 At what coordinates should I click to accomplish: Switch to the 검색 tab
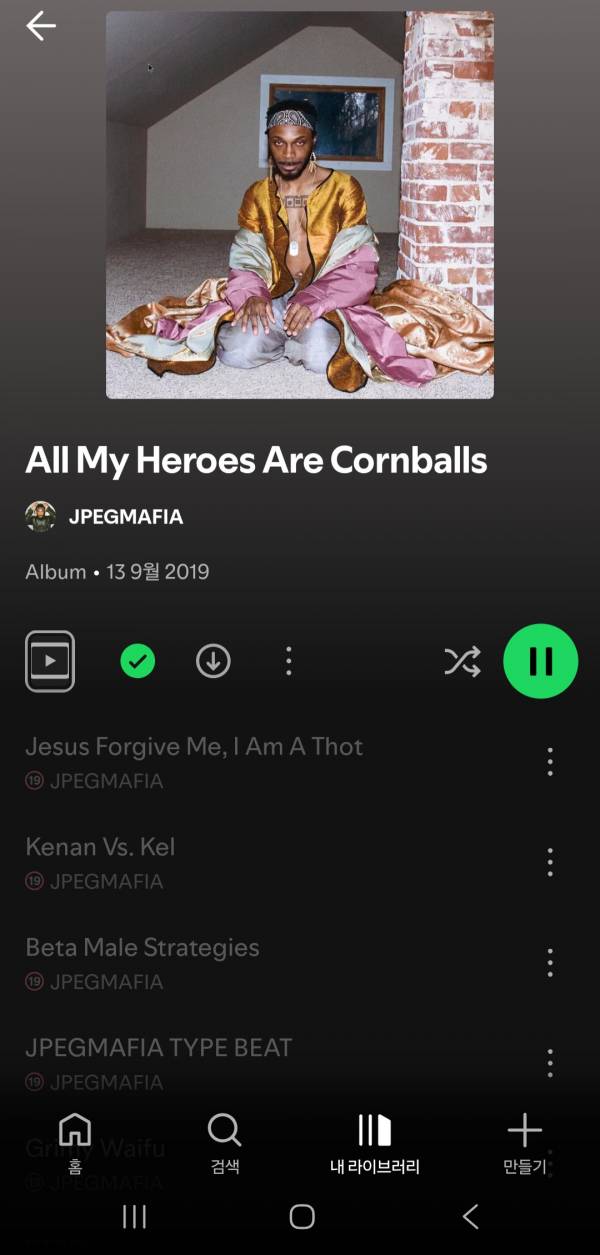(x=224, y=1143)
